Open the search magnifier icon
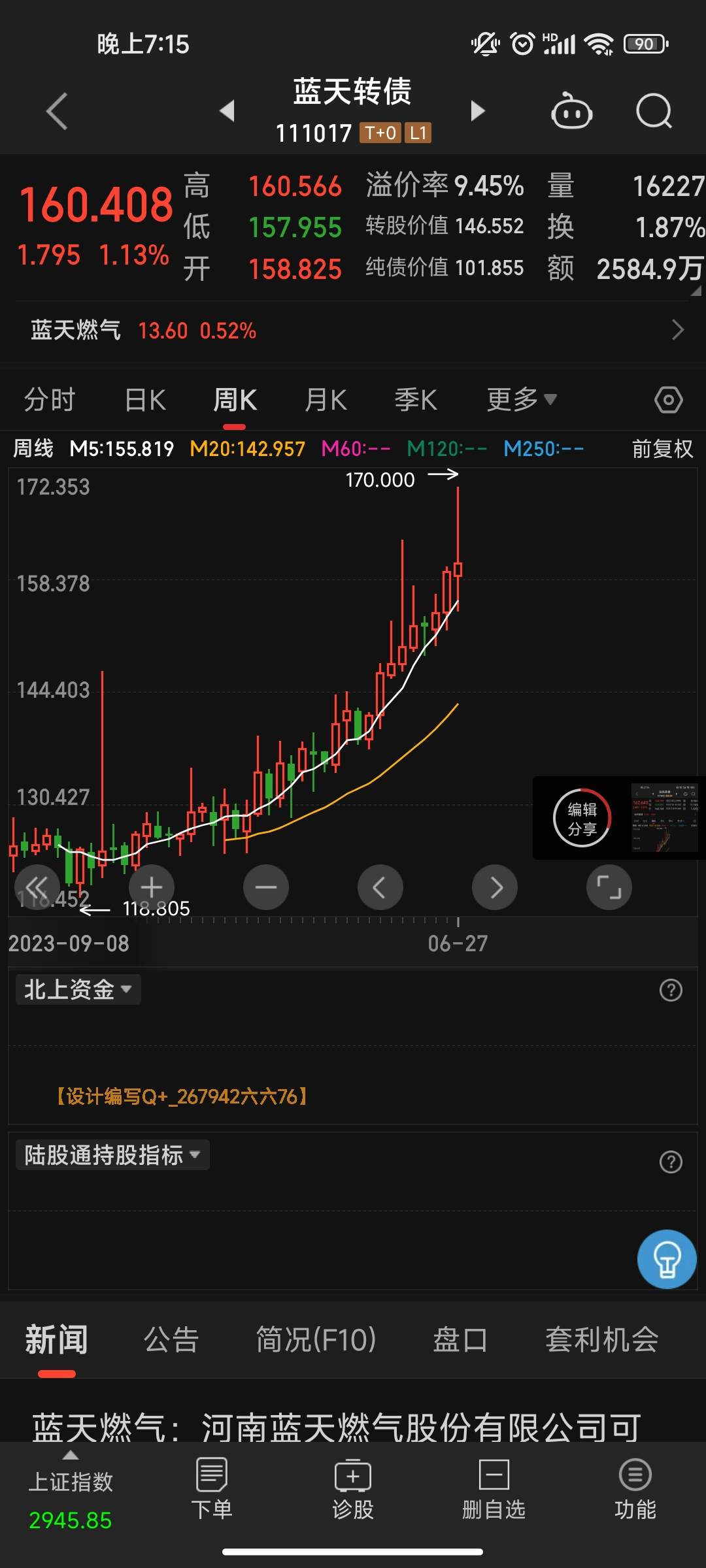 tap(654, 111)
